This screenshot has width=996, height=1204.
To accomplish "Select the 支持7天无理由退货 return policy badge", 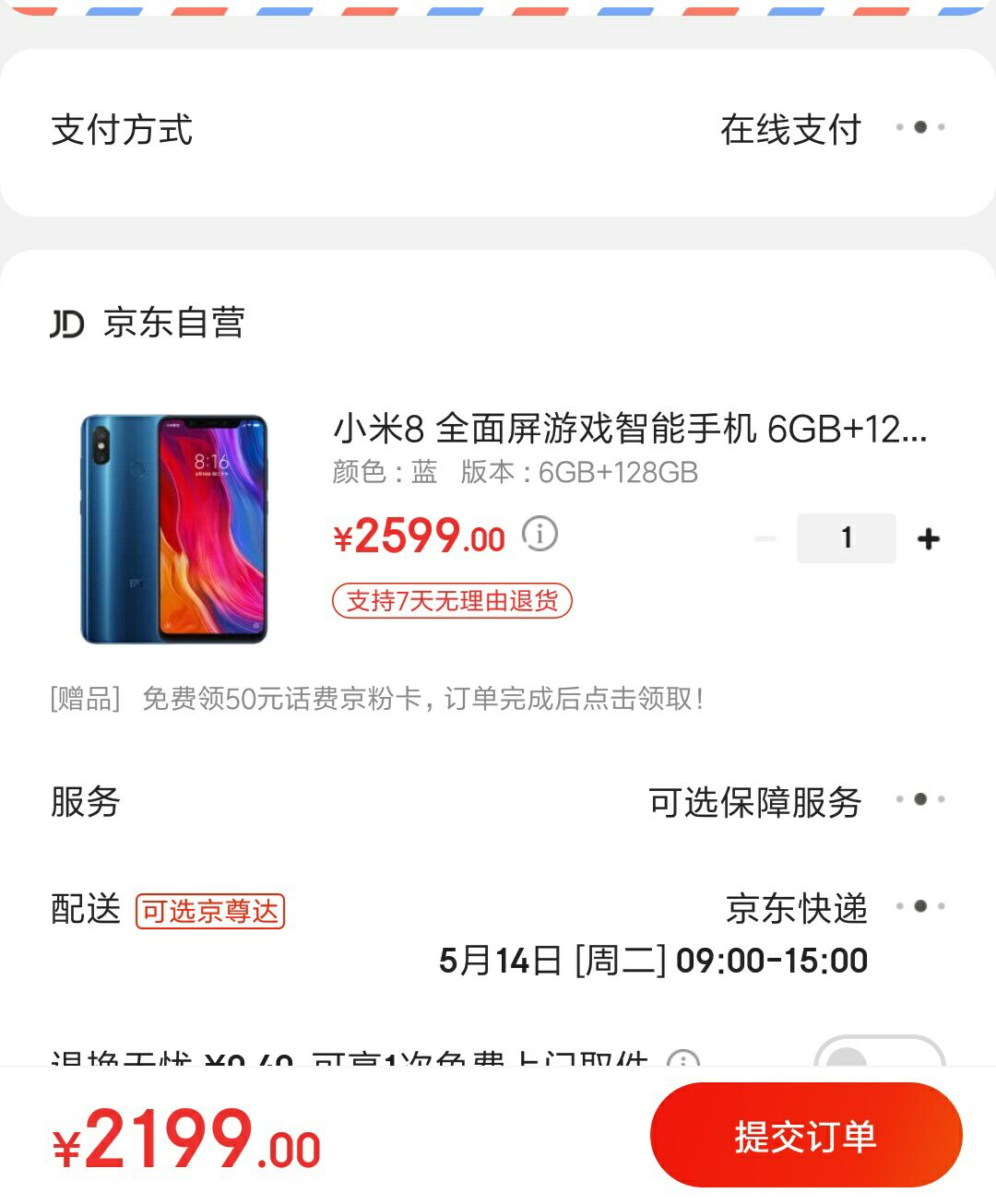I will 451,601.
